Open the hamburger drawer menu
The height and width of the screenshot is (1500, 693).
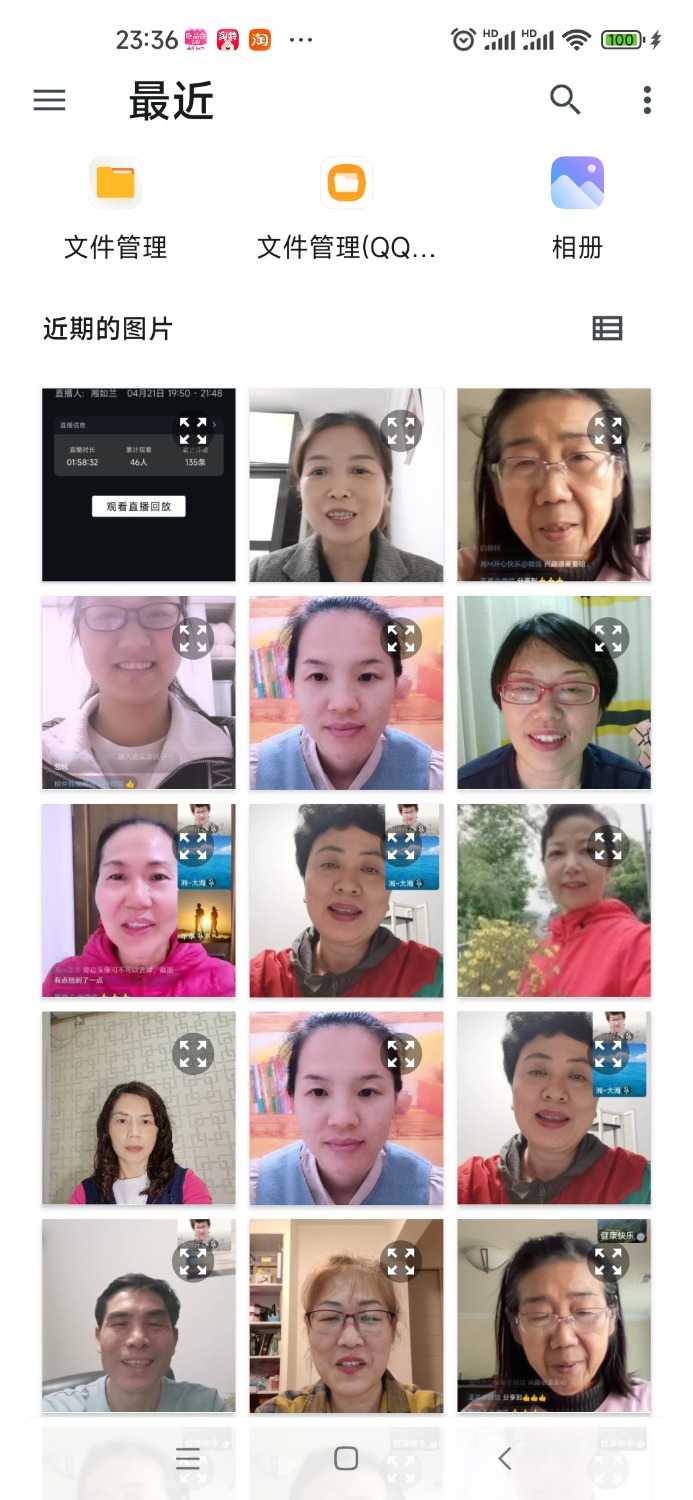coord(49,100)
